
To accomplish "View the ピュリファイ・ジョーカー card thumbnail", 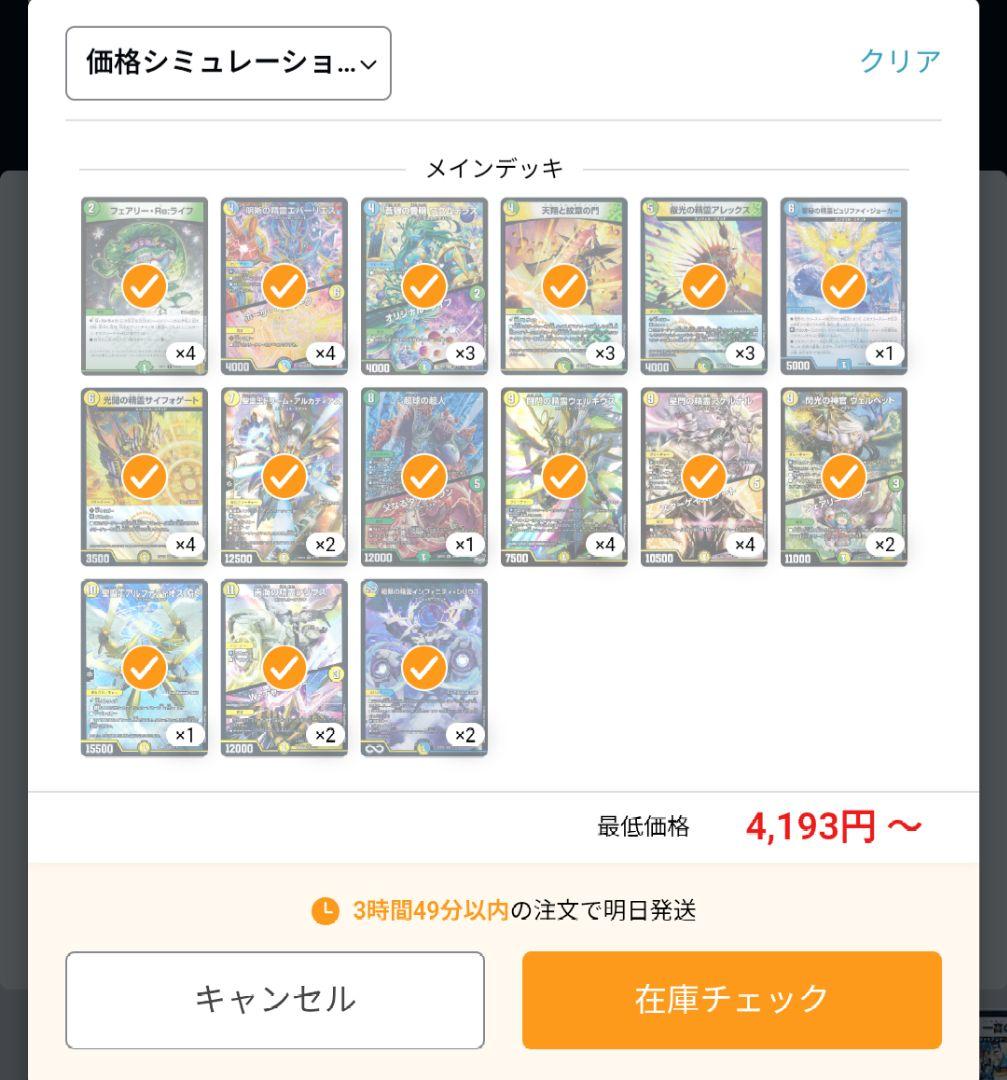I will pos(843,285).
